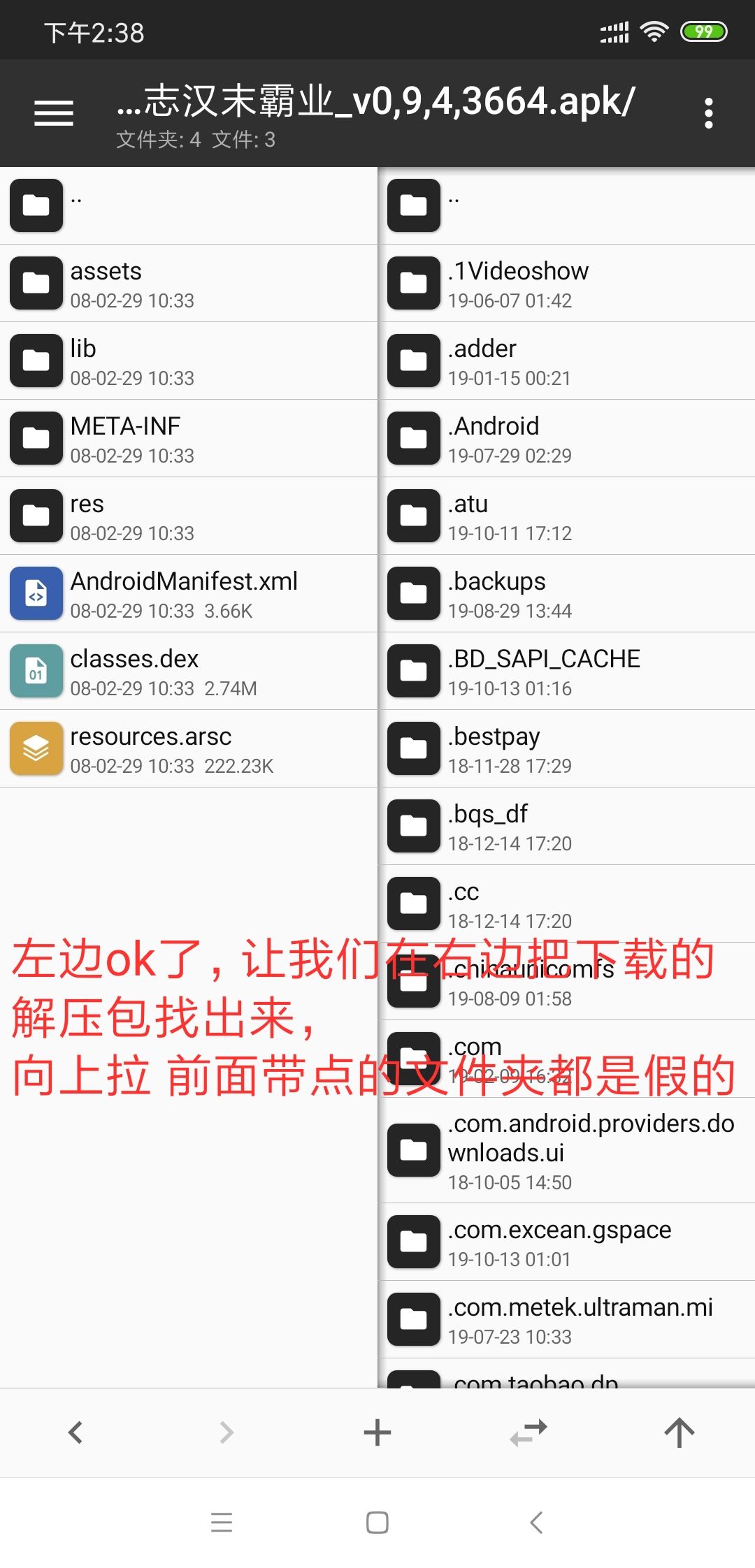Tap the recents button in navigation bar
Image resolution: width=755 pixels, height=1568 pixels.
(x=222, y=1523)
